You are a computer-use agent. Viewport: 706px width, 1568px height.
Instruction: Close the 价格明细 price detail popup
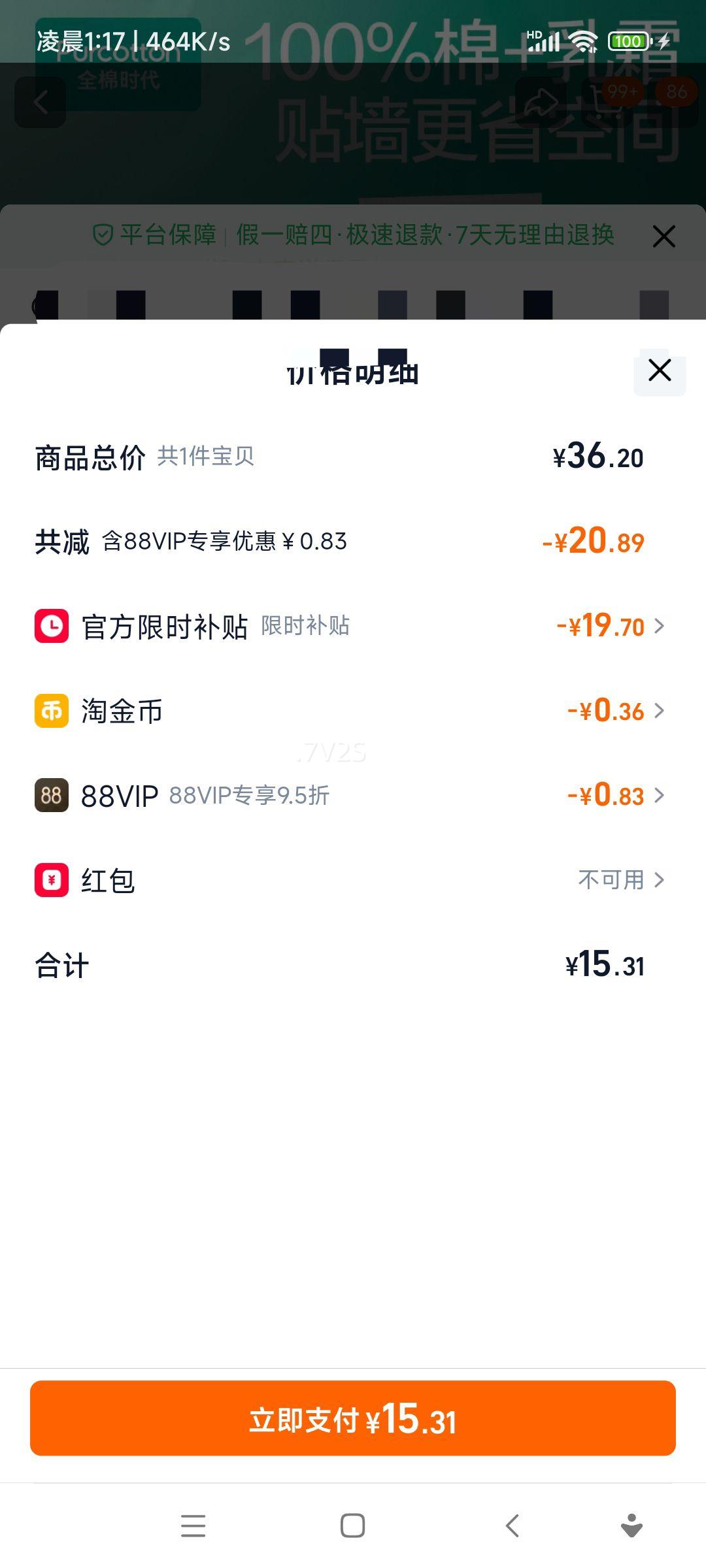[x=658, y=370]
